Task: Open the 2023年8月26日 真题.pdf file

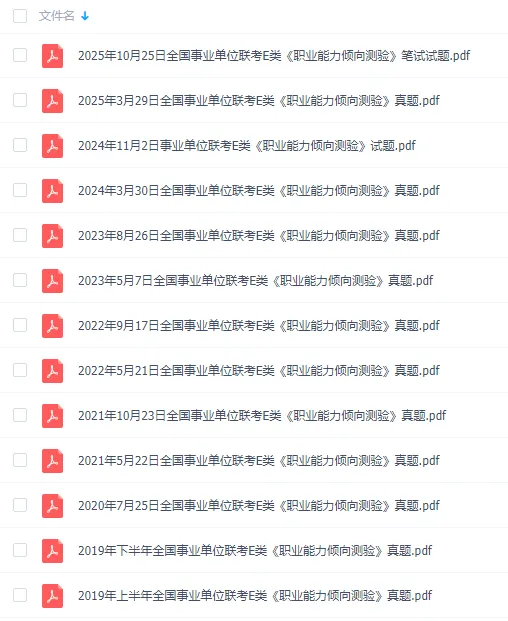Action: tap(259, 235)
